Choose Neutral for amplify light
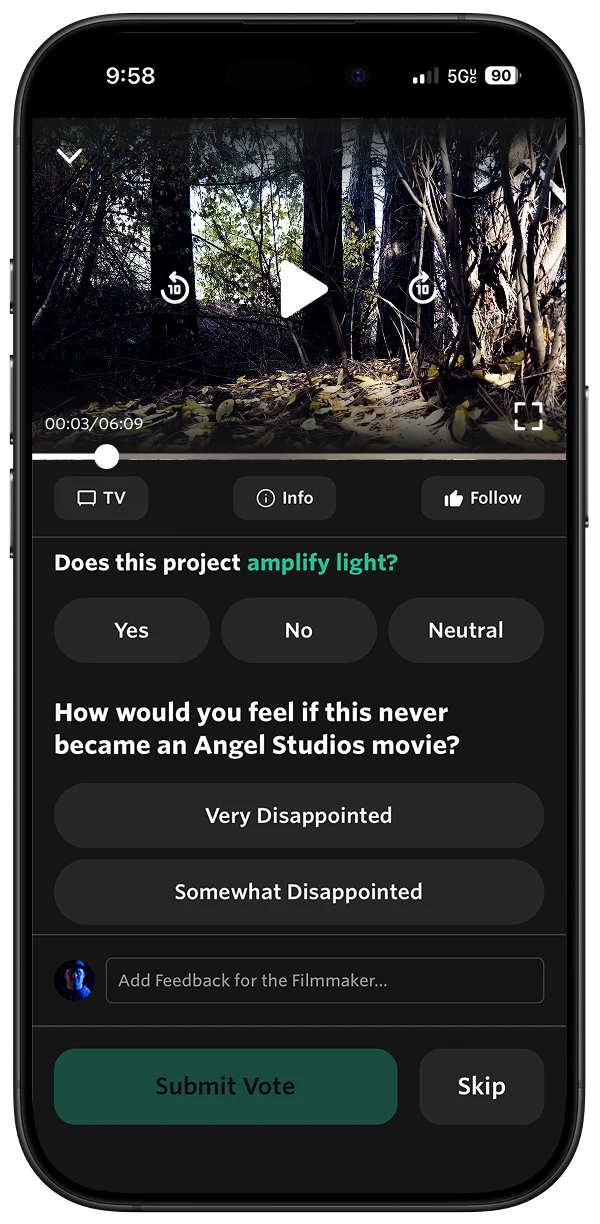 pos(465,630)
